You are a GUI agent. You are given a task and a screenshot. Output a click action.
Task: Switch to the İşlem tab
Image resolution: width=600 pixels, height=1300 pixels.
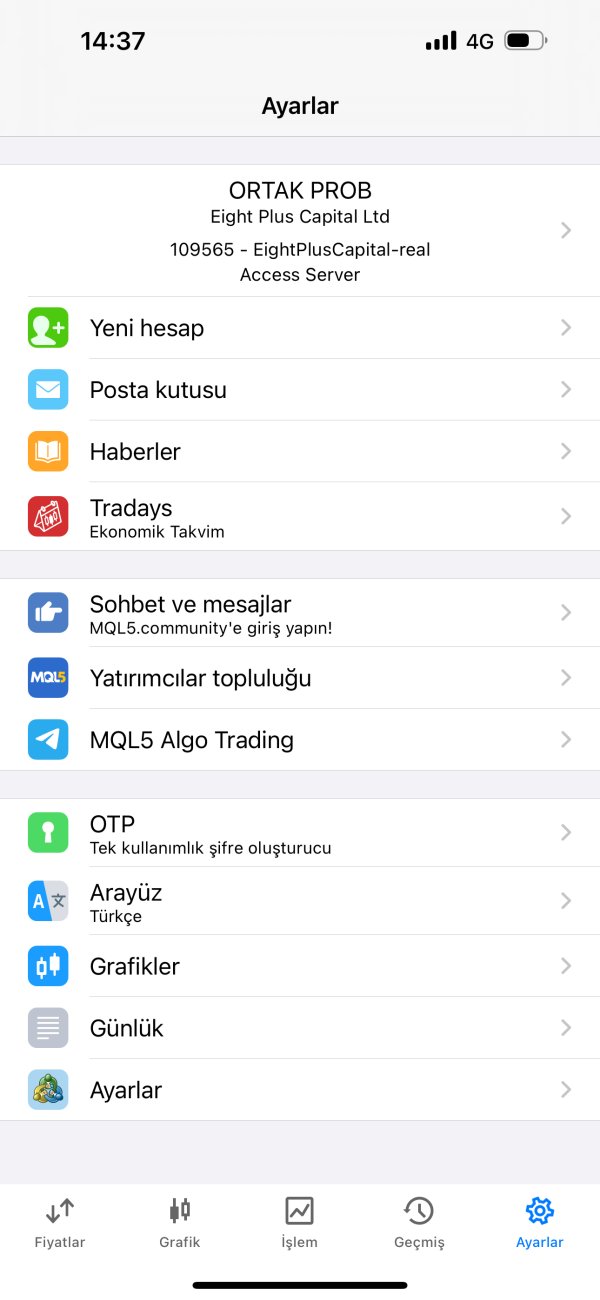300,1223
